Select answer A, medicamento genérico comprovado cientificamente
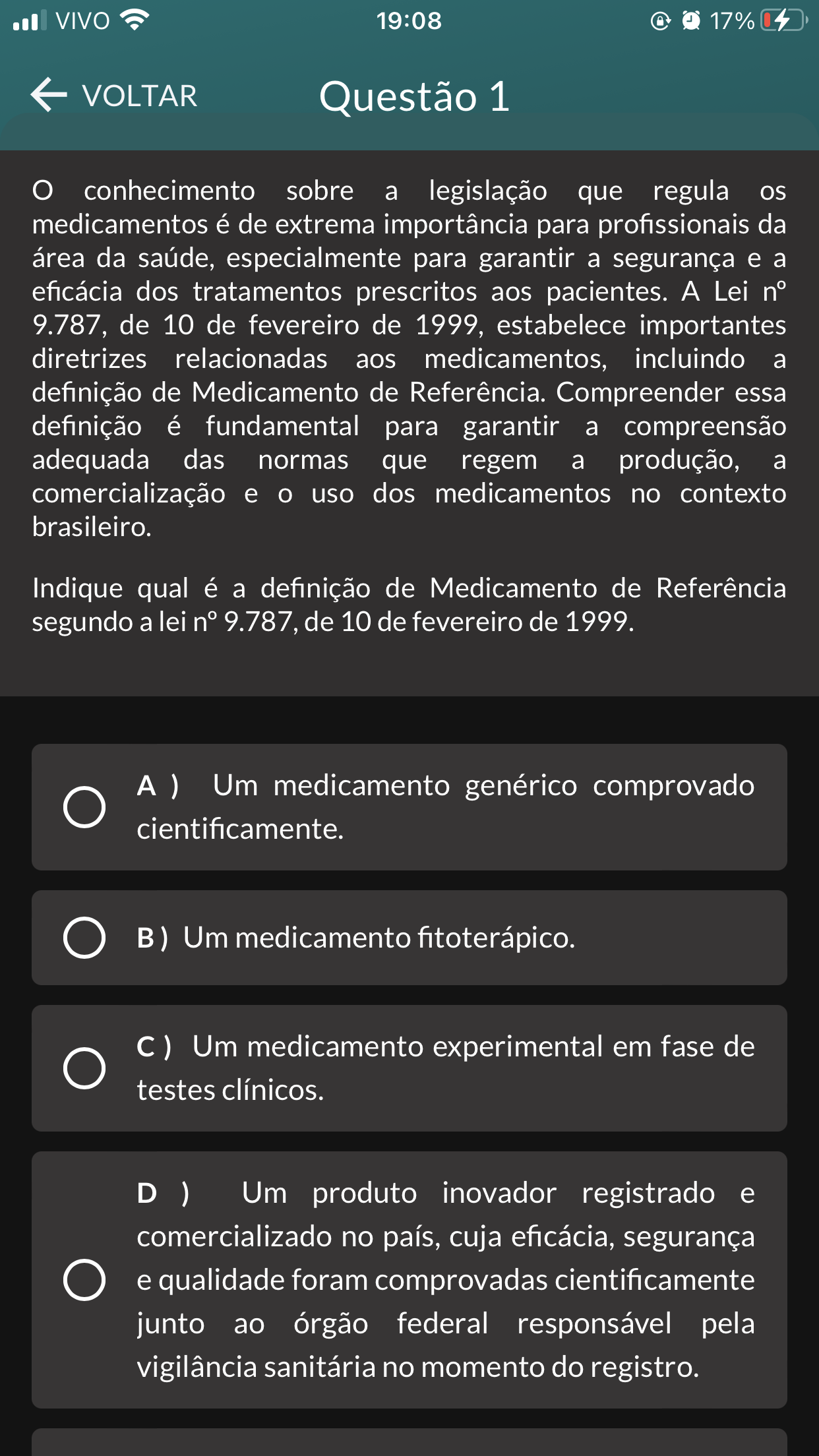The image size is (819, 1456). (x=84, y=806)
